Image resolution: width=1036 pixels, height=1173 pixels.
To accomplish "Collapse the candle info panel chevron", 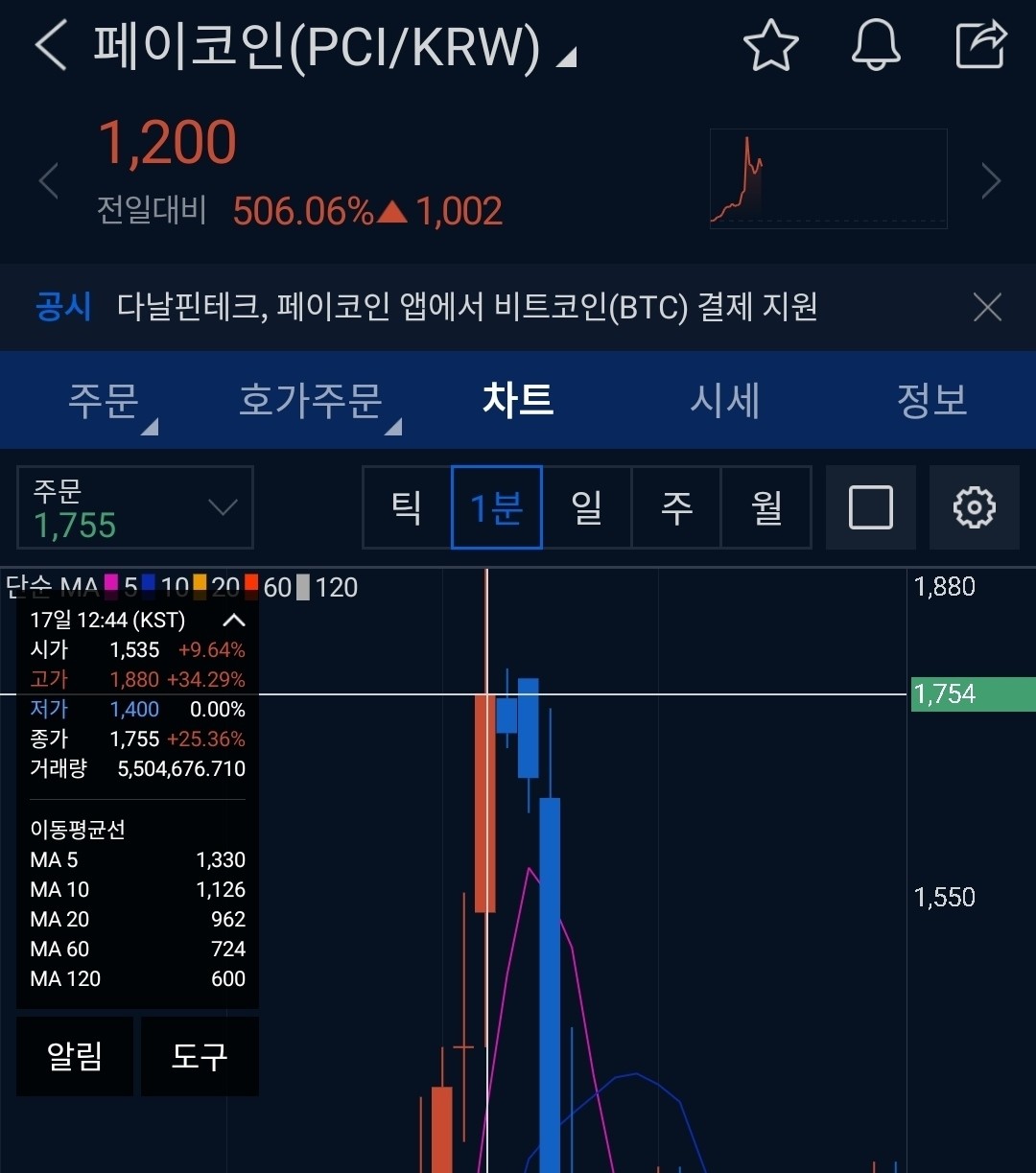I will [233, 620].
